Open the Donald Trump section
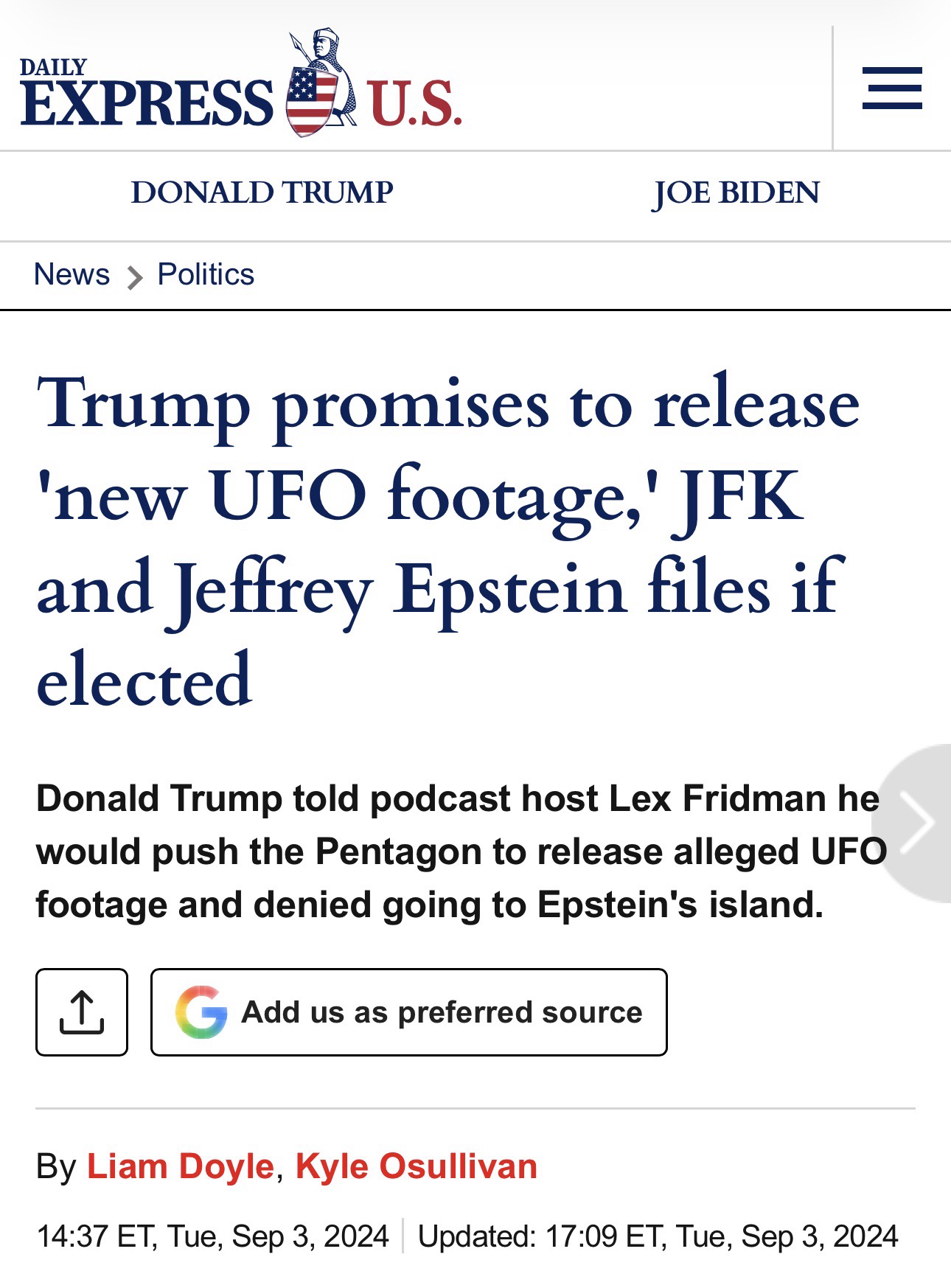Image resolution: width=951 pixels, height=1288 pixels. coord(262,192)
